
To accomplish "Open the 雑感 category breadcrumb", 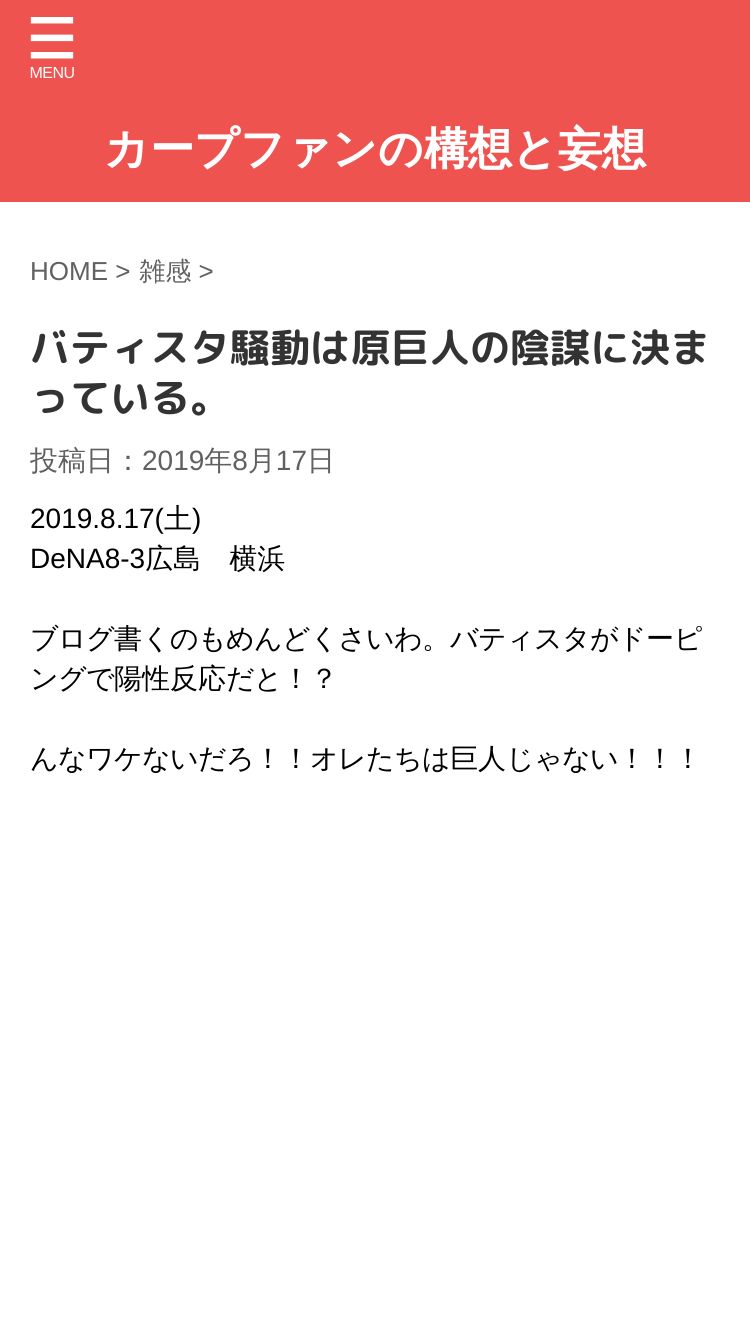I will [x=165, y=271].
